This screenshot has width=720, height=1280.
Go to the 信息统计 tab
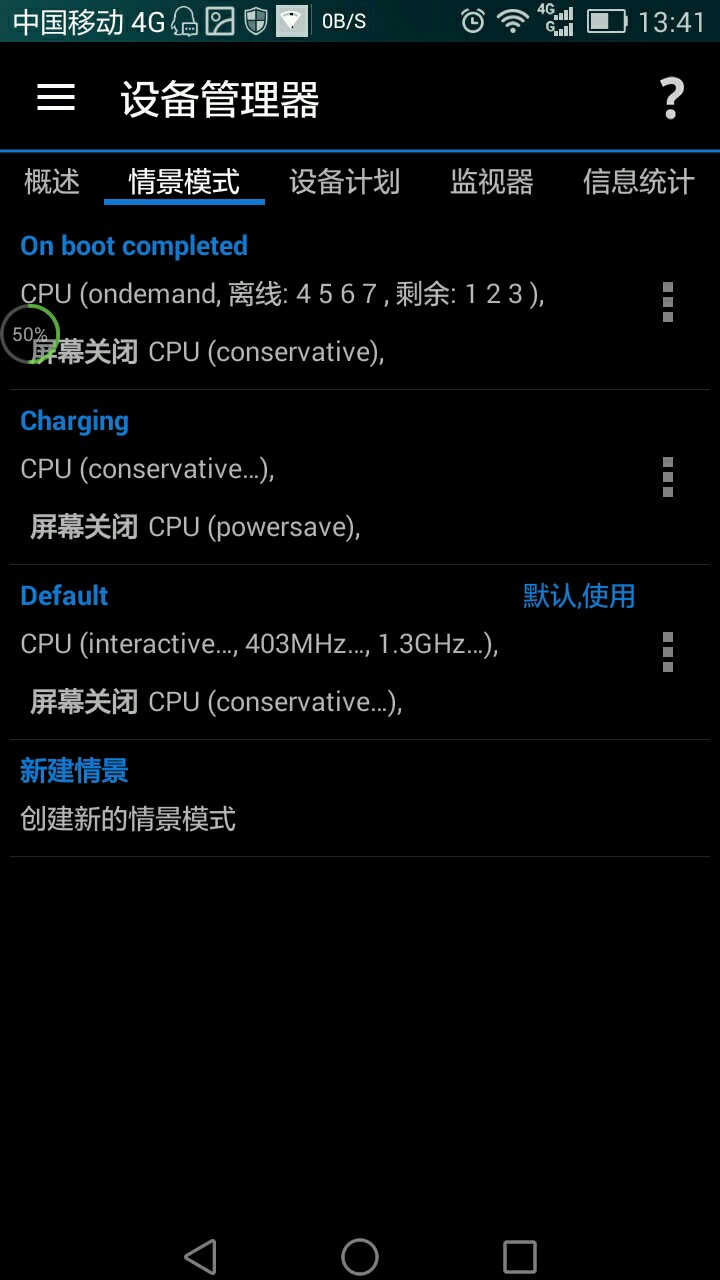click(x=638, y=182)
